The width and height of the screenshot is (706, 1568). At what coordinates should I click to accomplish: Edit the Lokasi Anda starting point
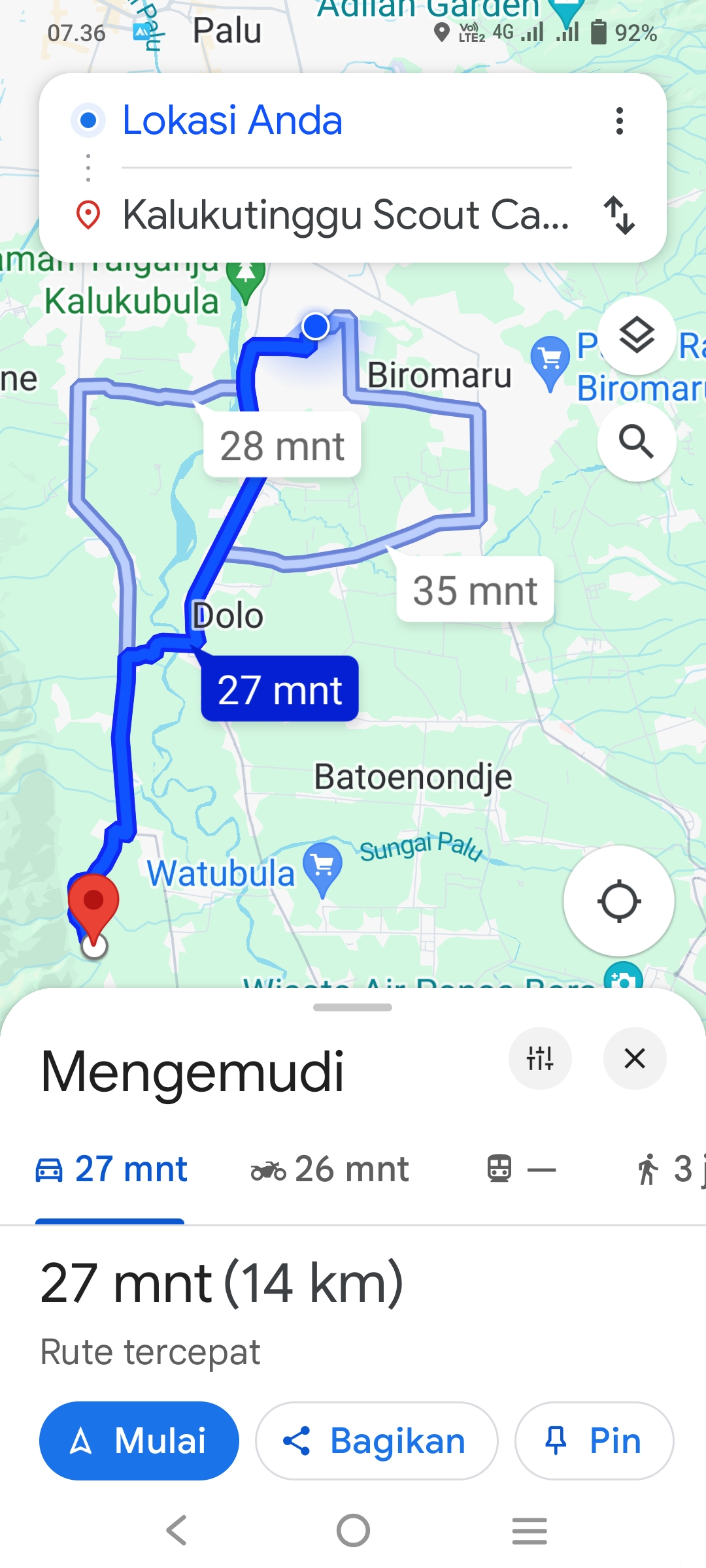(346, 121)
